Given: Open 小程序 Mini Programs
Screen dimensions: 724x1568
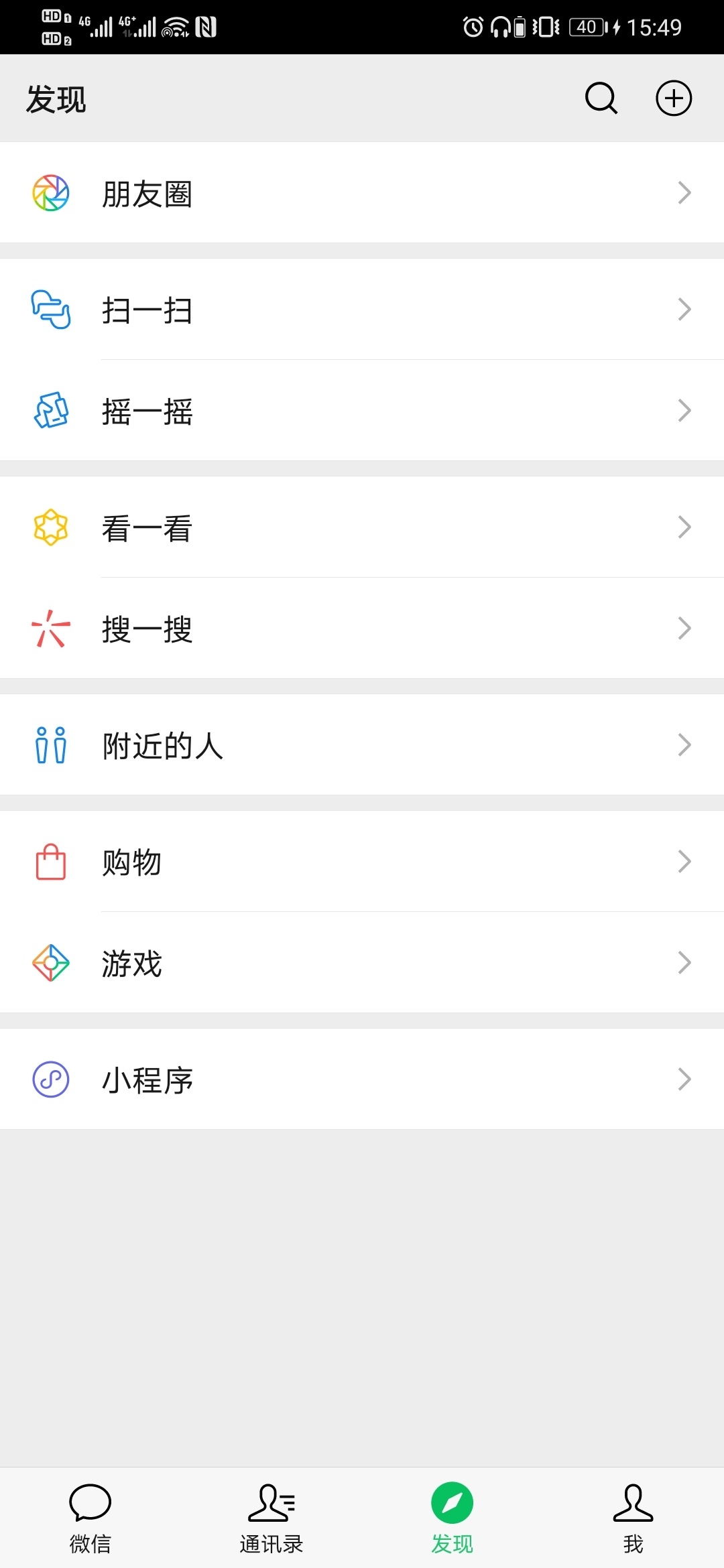Looking at the screenshot, I should pos(362,1080).
